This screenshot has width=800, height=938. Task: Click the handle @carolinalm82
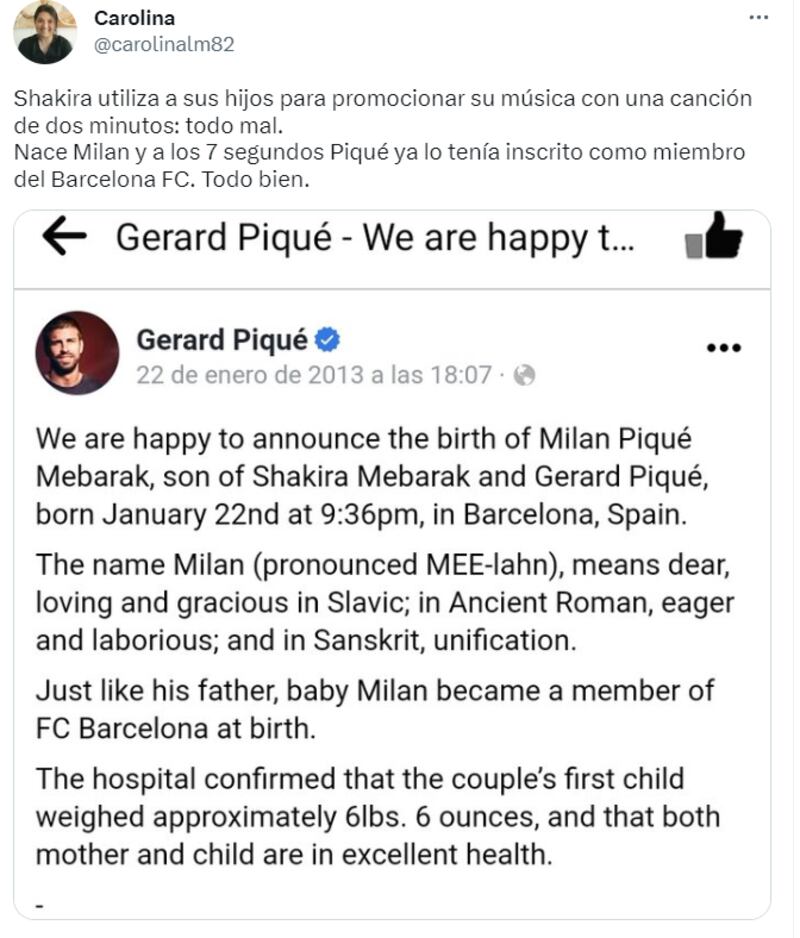[166, 44]
